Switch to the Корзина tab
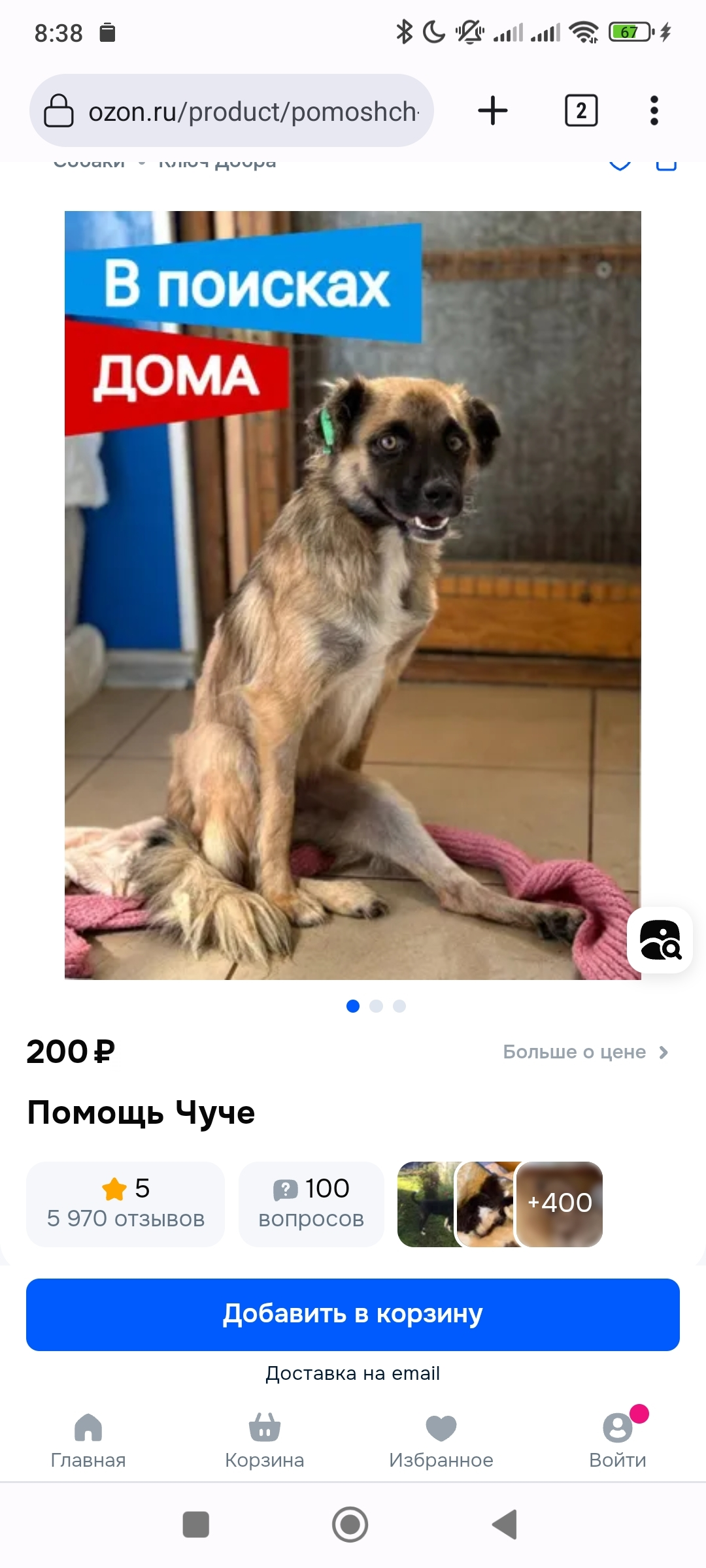Image resolution: width=706 pixels, height=1568 pixels. tap(265, 1439)
